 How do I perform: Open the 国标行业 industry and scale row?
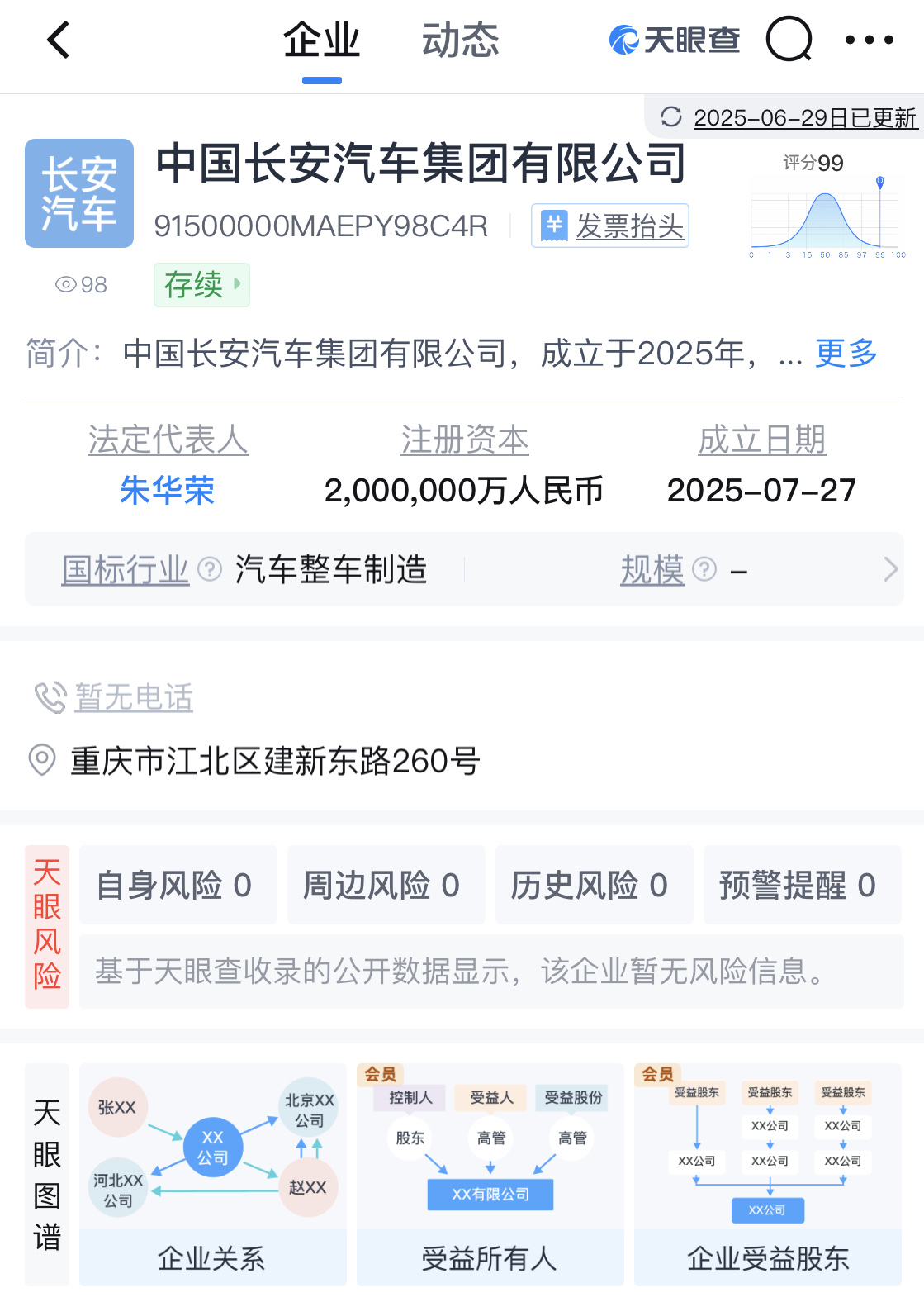pyautogui.click(x=464, y=569)
